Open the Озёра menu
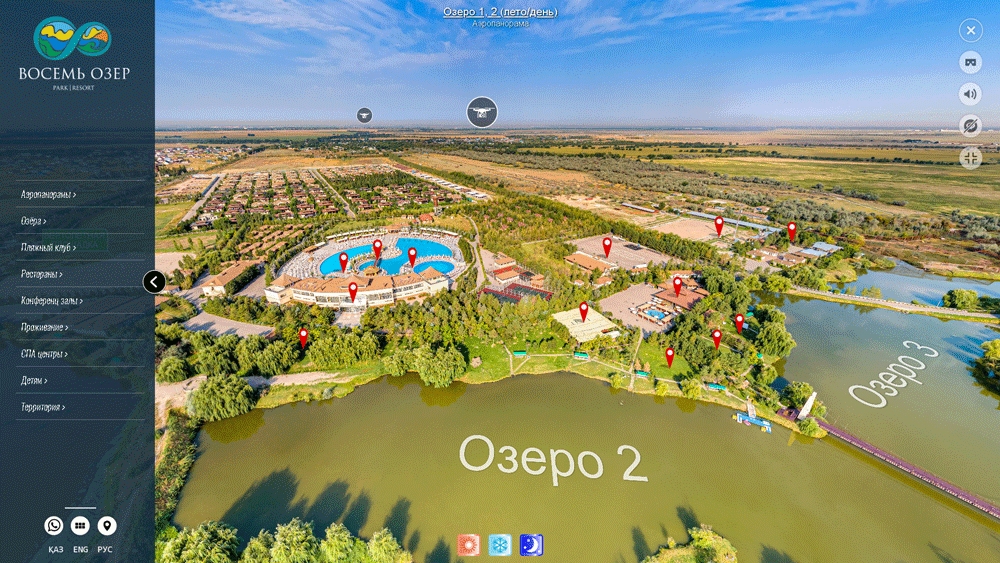 pyautogui.click(x=34, y=221)
